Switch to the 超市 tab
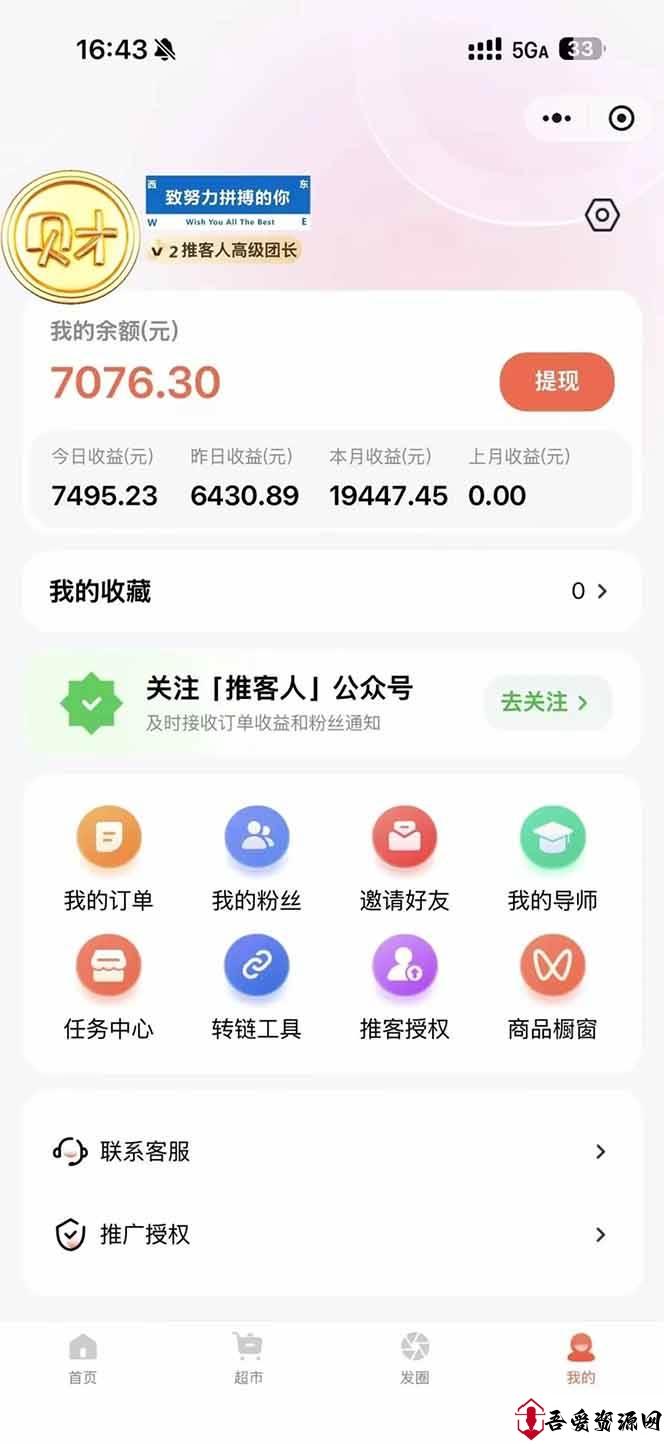 (x=248, y=1359)
